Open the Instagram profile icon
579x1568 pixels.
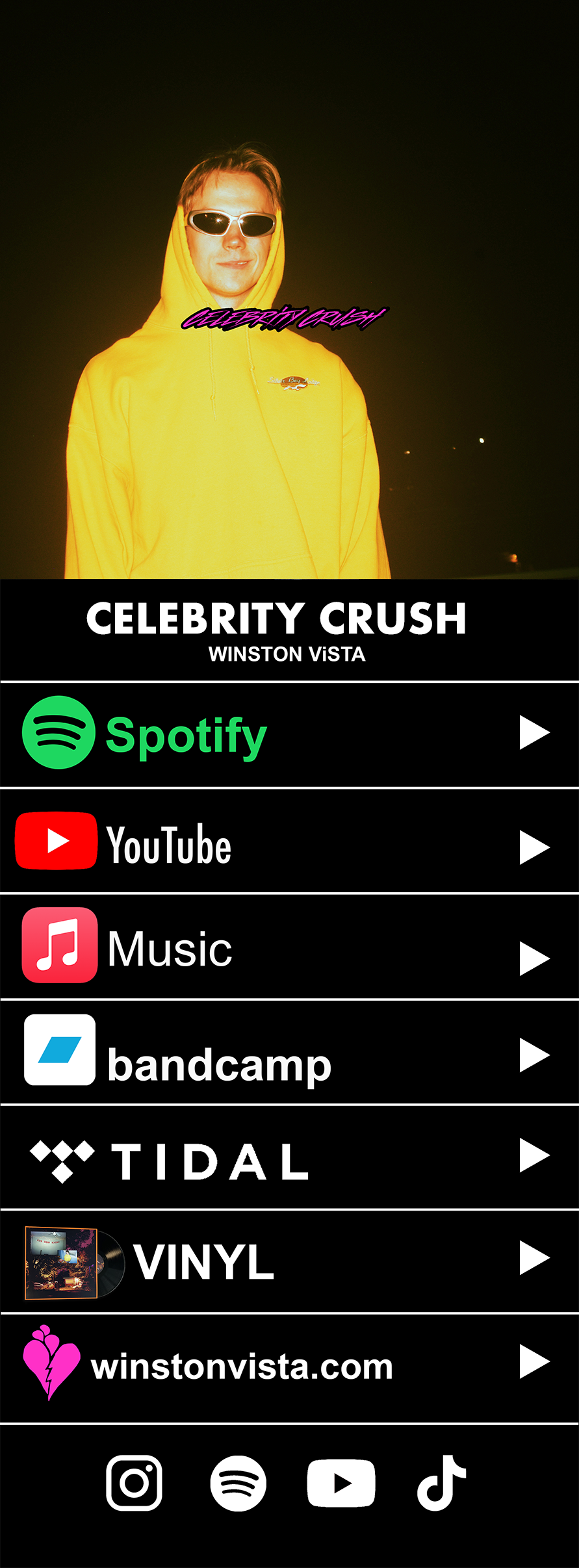click(x=135, y=1483)
